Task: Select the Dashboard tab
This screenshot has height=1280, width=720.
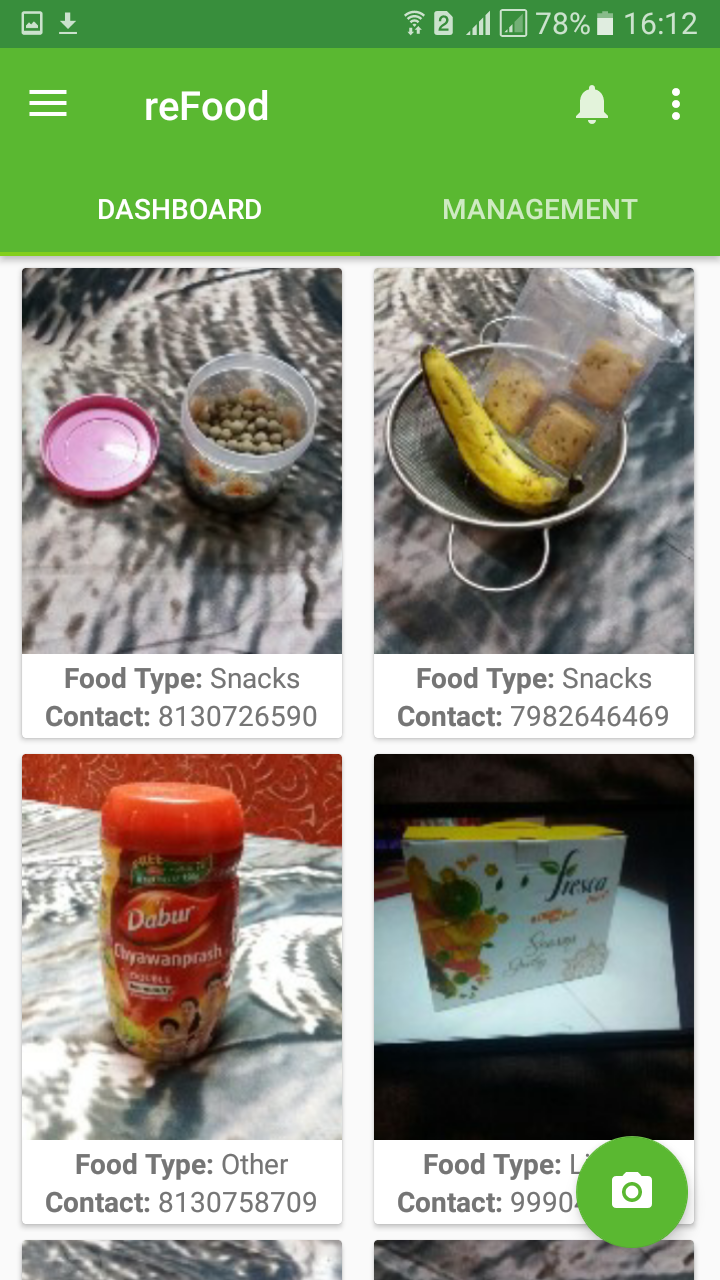Action: click(180, 209)
